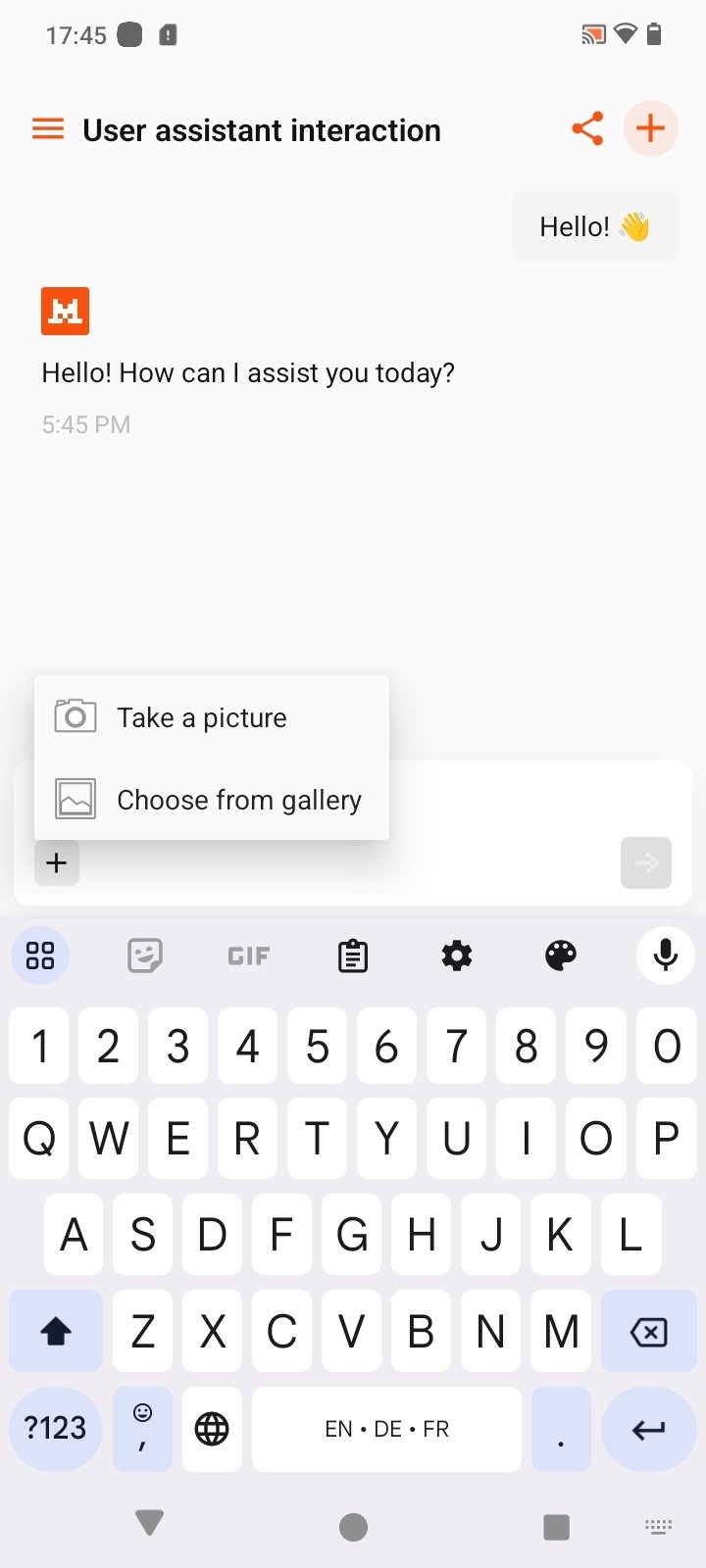
Task: Switch to the ?123 symbols keyboard
Action: tap(56, 1429)
